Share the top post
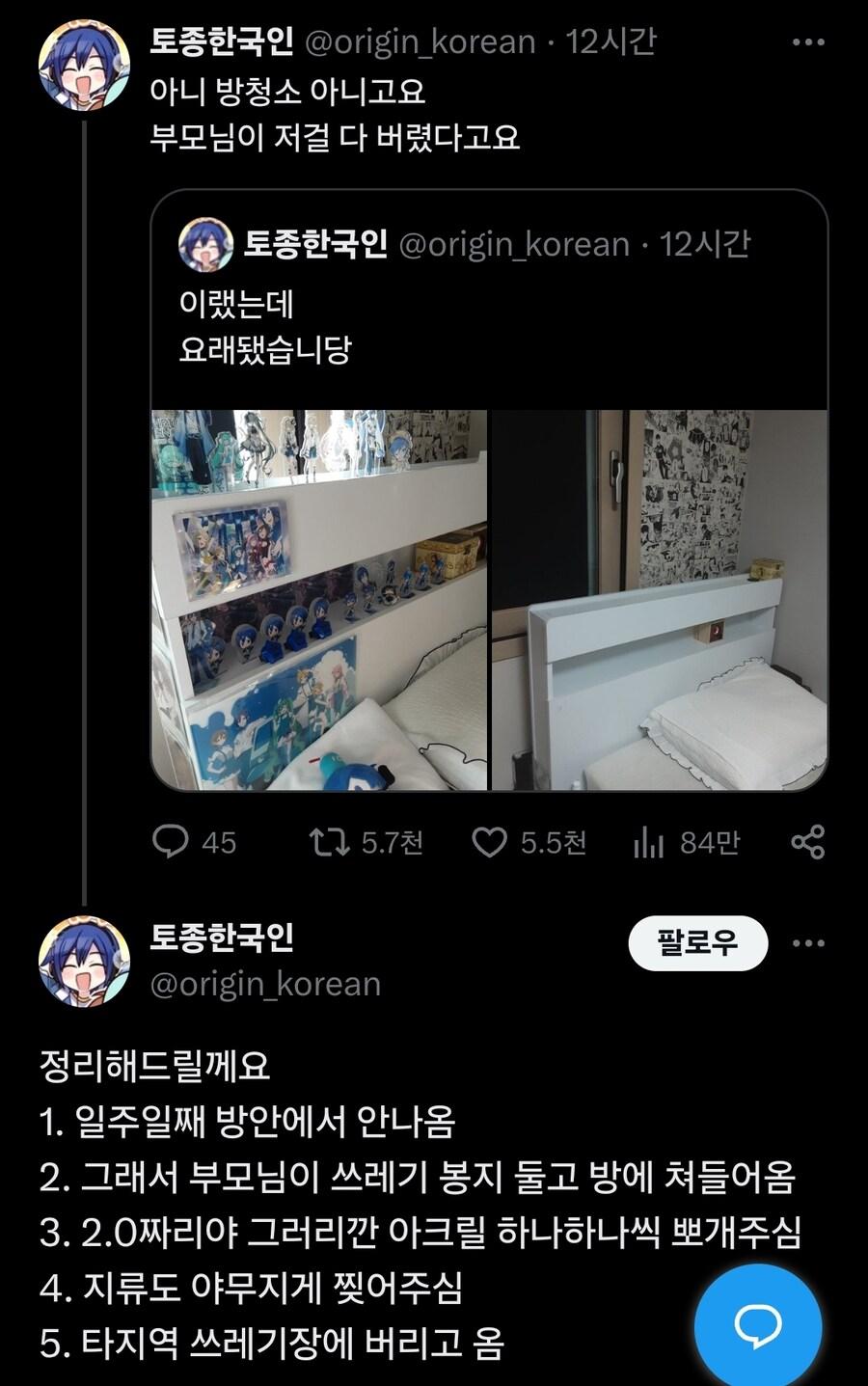The image size is (868, 1386). click(x=807, y=842)
